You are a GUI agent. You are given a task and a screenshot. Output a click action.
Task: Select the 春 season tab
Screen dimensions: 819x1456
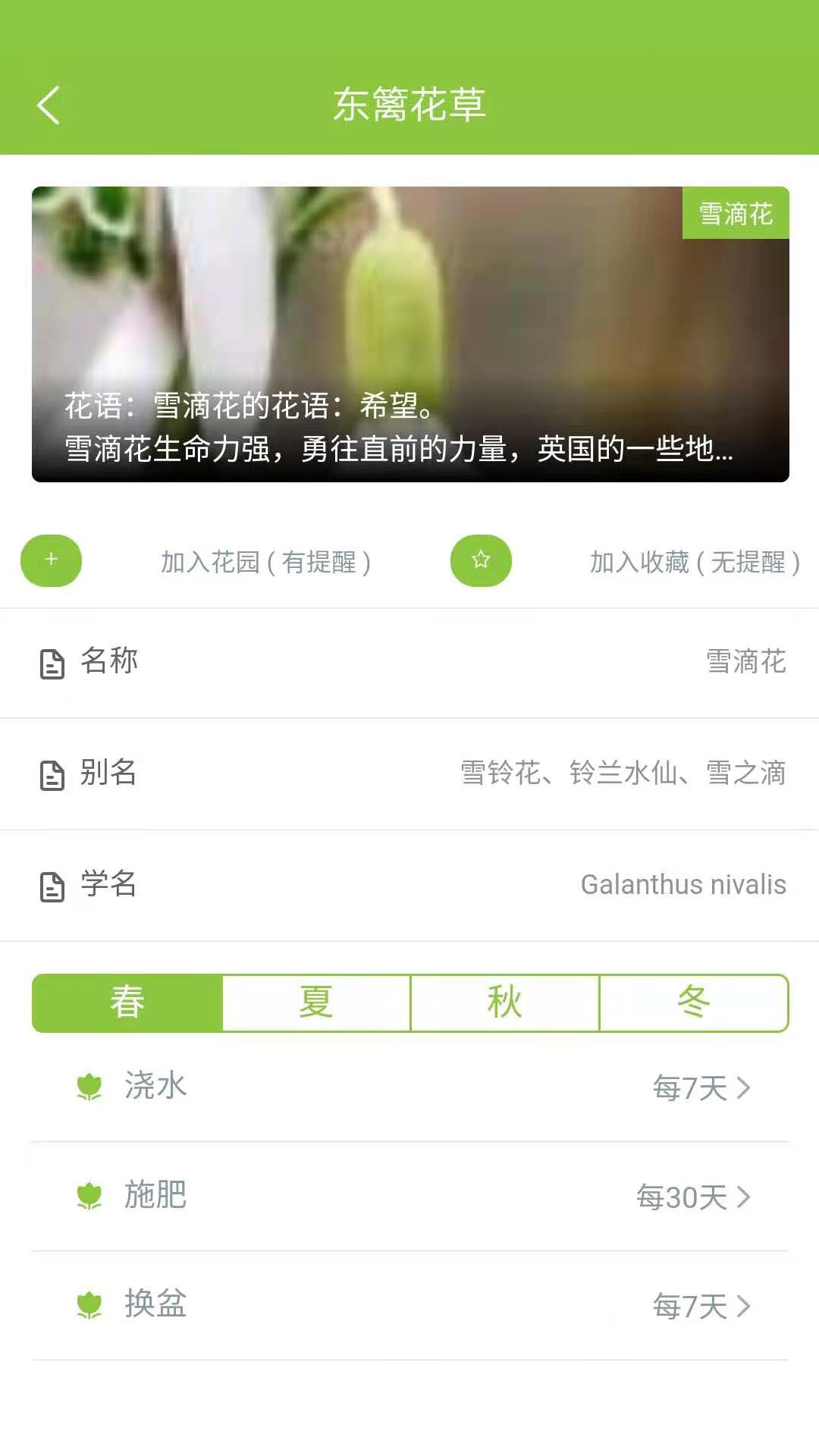[125, 1003]
